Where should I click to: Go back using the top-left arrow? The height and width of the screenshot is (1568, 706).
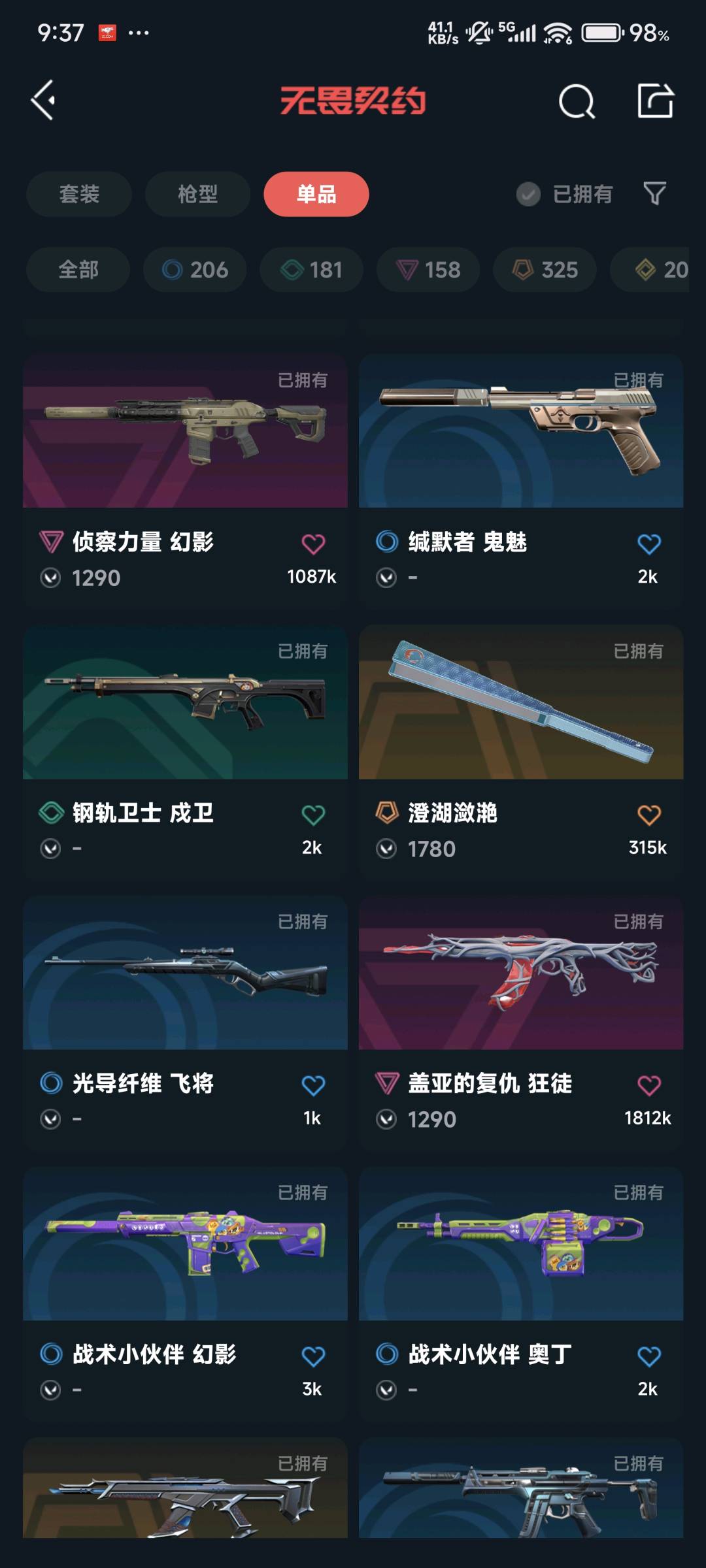tap(43, 101)
